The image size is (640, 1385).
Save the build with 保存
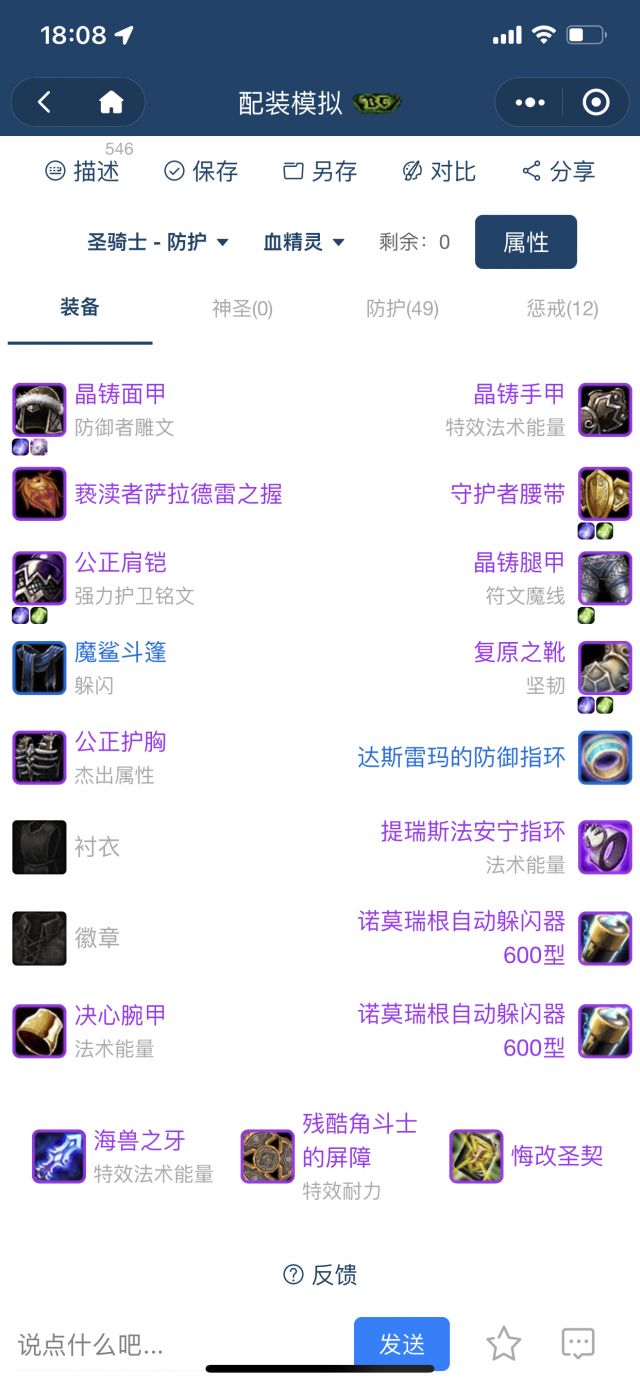point(201,171)
